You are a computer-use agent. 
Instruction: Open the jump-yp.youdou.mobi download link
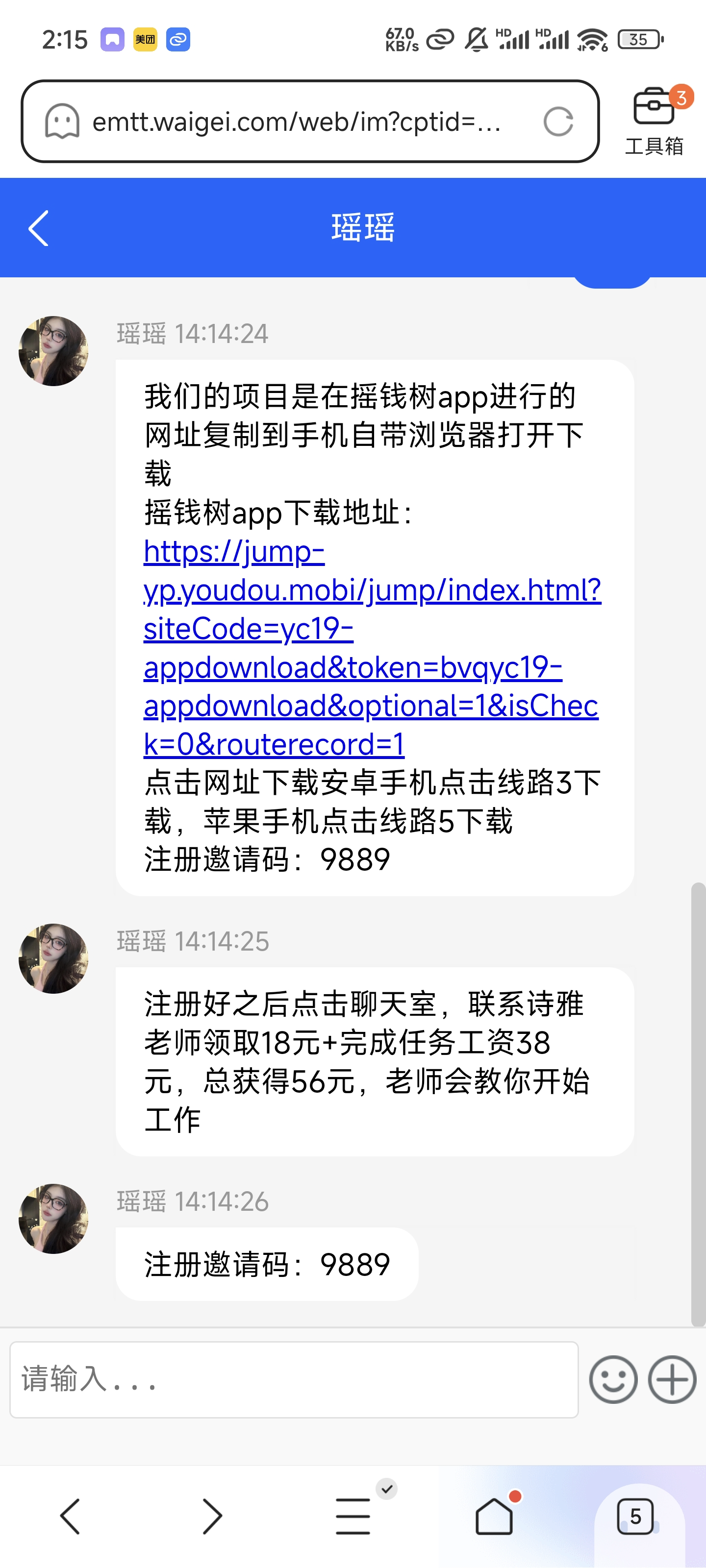point(372,648)
